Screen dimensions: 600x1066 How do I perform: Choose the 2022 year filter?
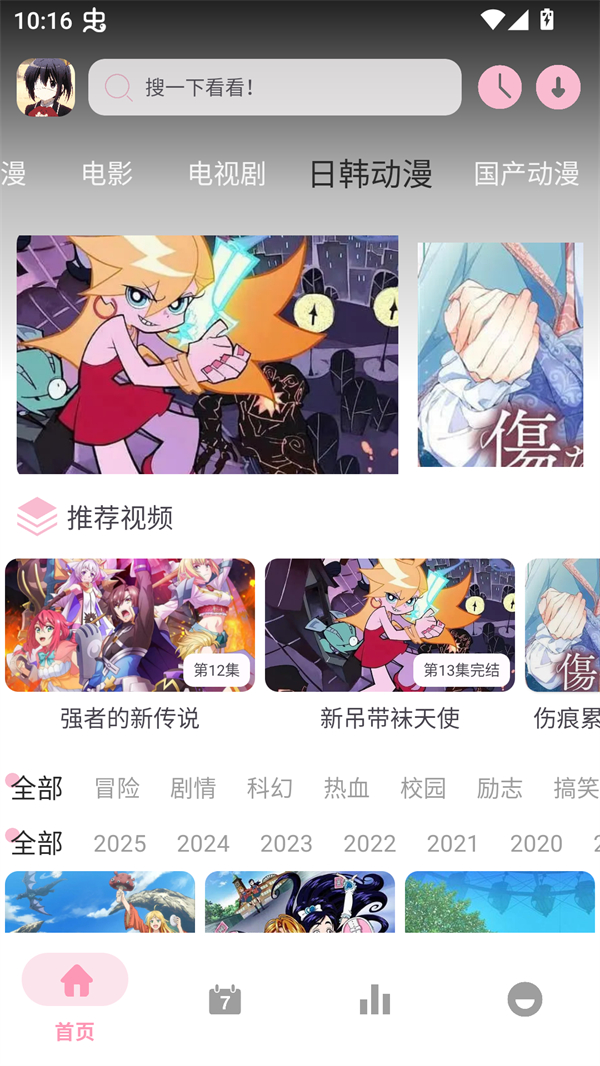tap(370, 843)
